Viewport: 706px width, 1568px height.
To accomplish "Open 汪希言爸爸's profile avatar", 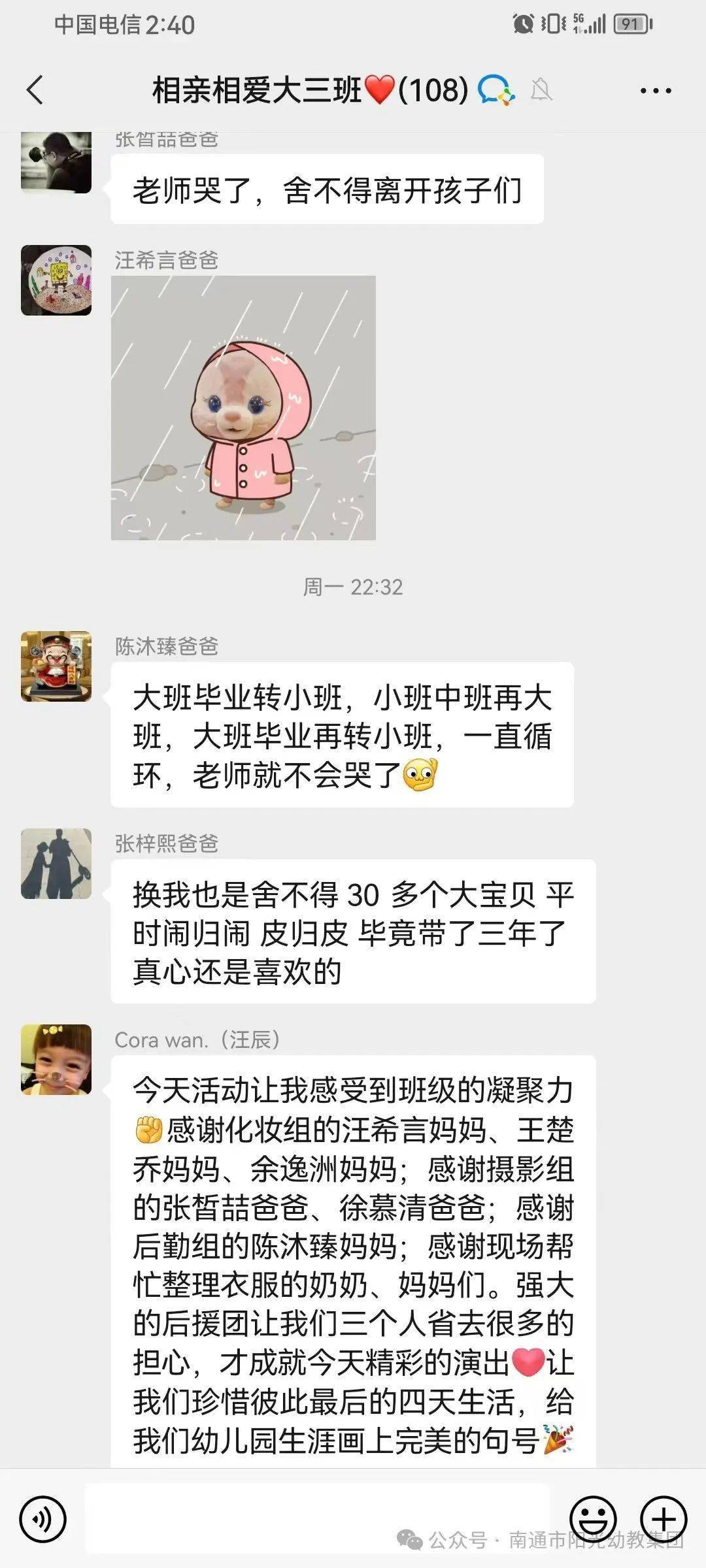I will pyautogui.click(x=56, y=280).
